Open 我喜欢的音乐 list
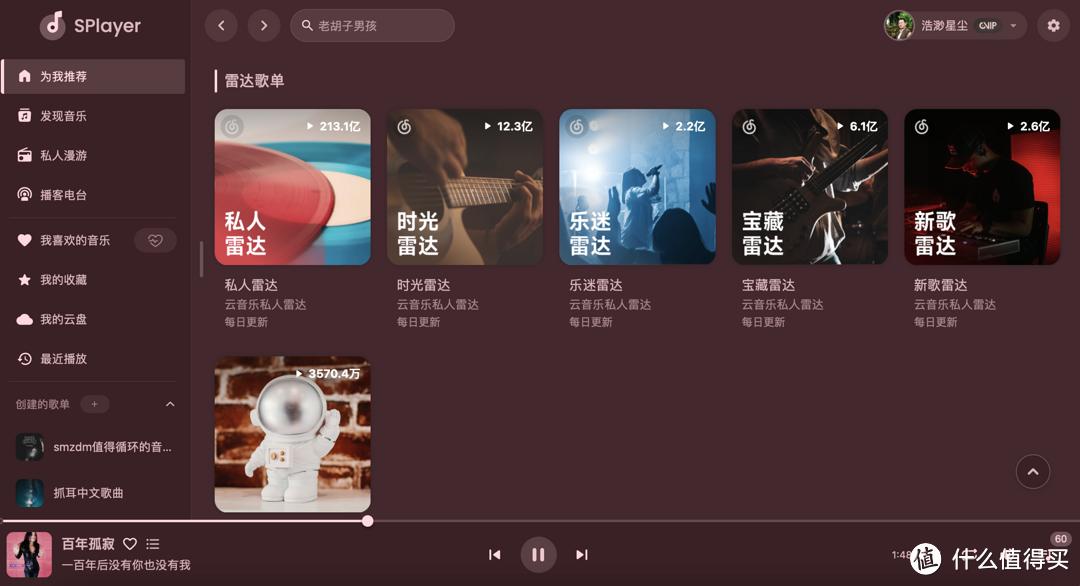 tap(74, 240)
